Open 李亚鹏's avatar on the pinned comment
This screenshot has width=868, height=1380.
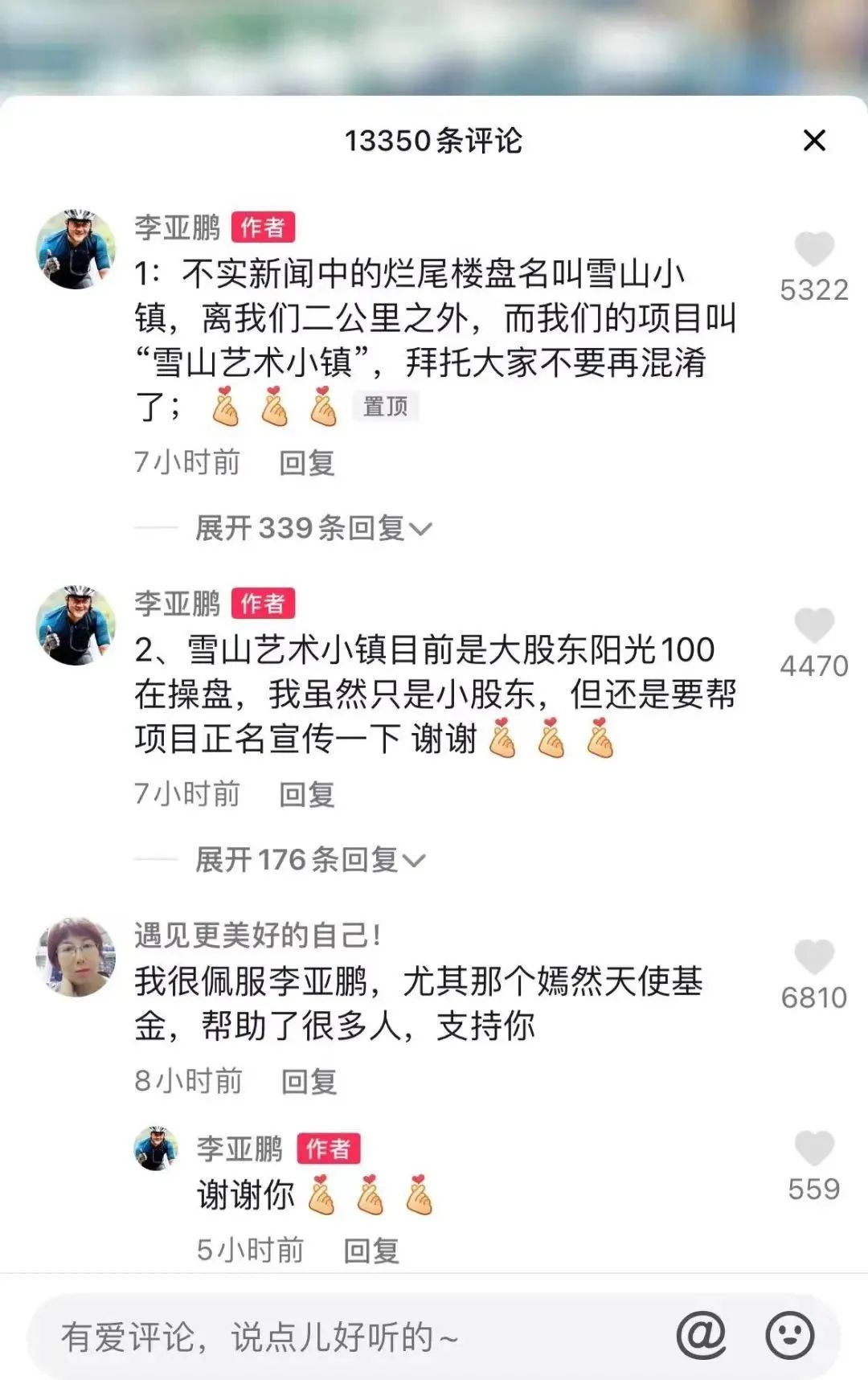[76, 249]
